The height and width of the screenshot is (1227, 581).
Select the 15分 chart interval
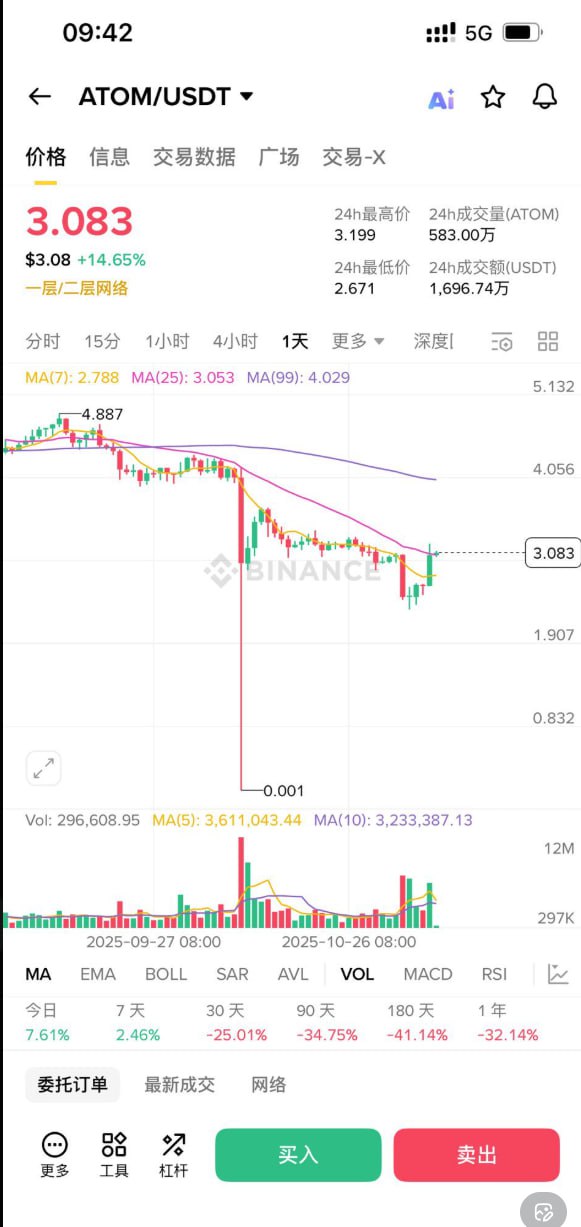click(102, 341)
